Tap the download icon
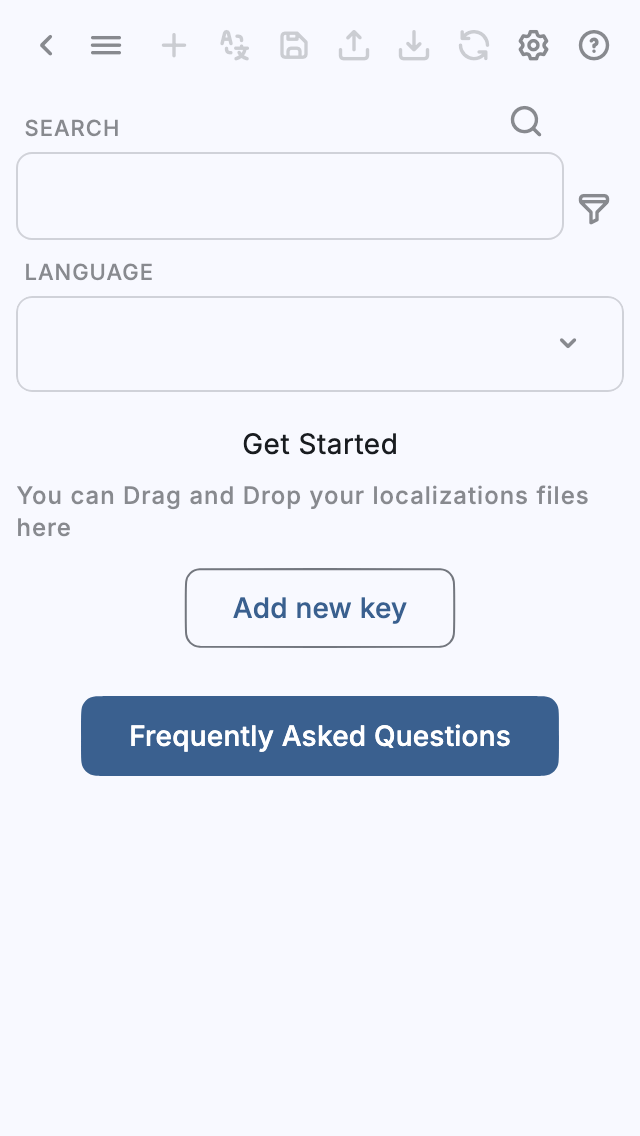 413,45
